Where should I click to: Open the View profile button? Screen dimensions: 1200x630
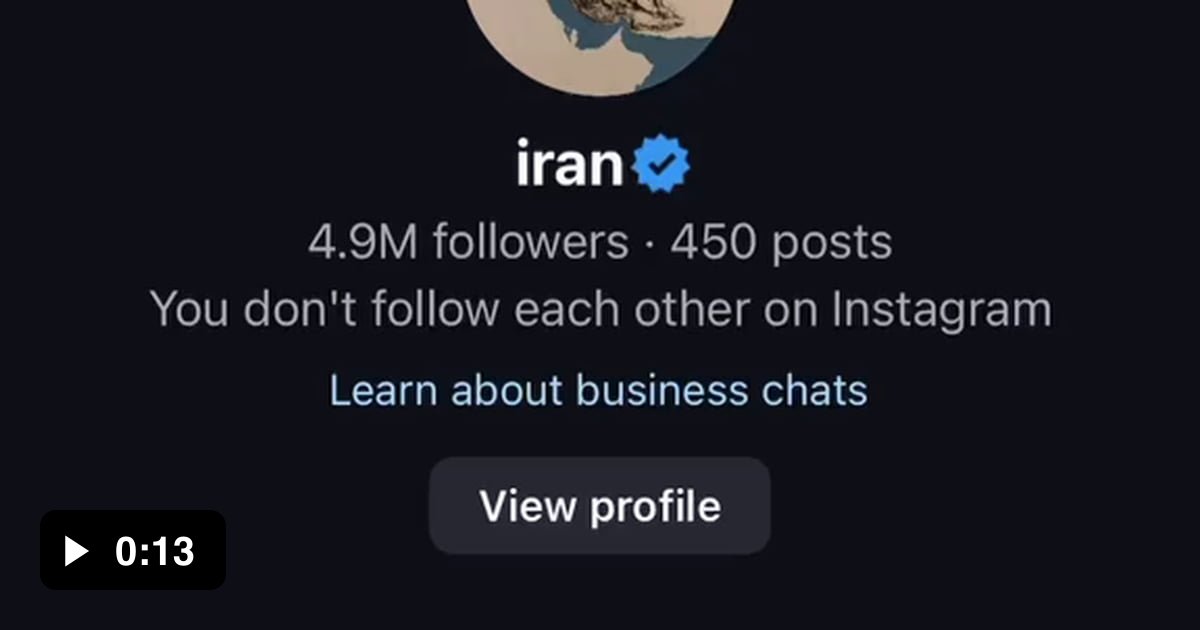pos(599,506)
